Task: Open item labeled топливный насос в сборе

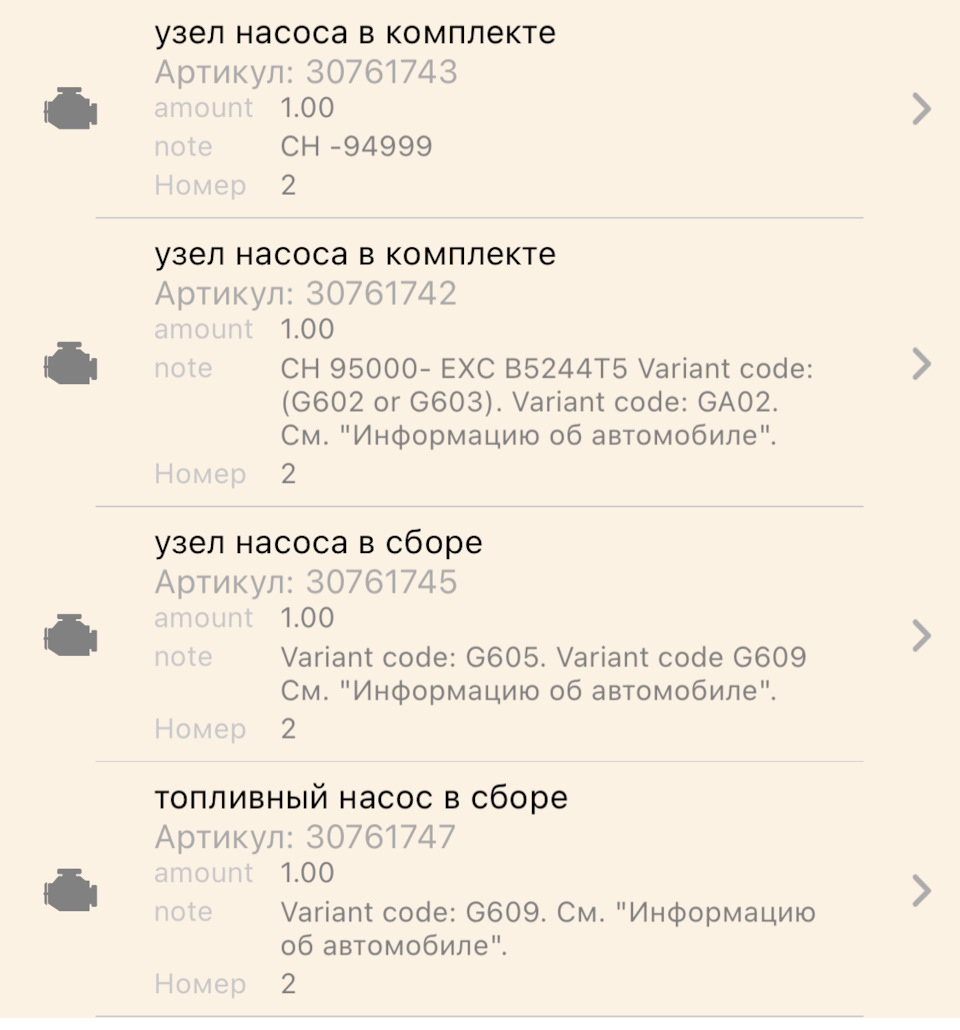Action: pos(362,798)
